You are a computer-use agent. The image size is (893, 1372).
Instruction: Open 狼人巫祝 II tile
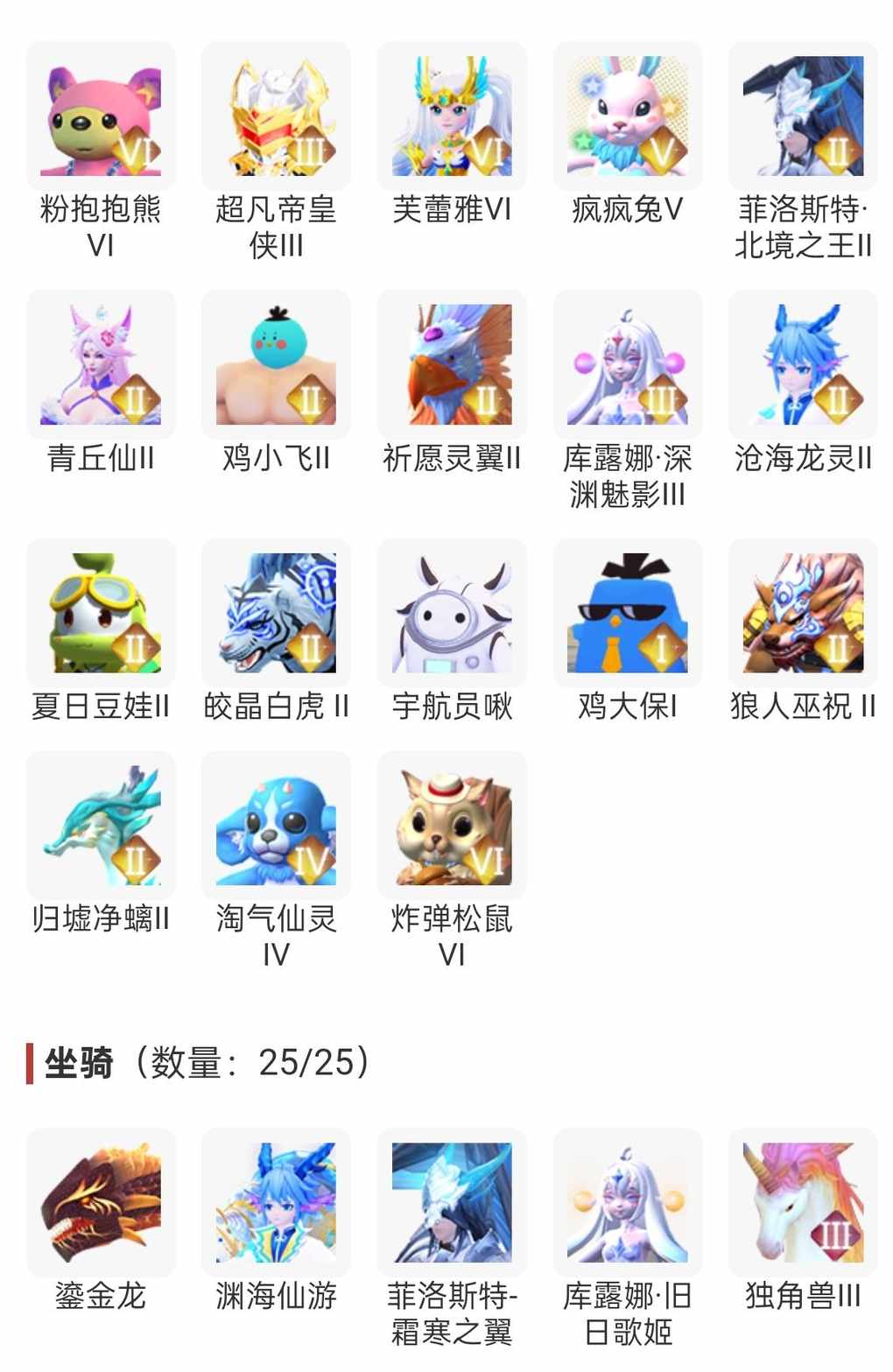(803, 613)
